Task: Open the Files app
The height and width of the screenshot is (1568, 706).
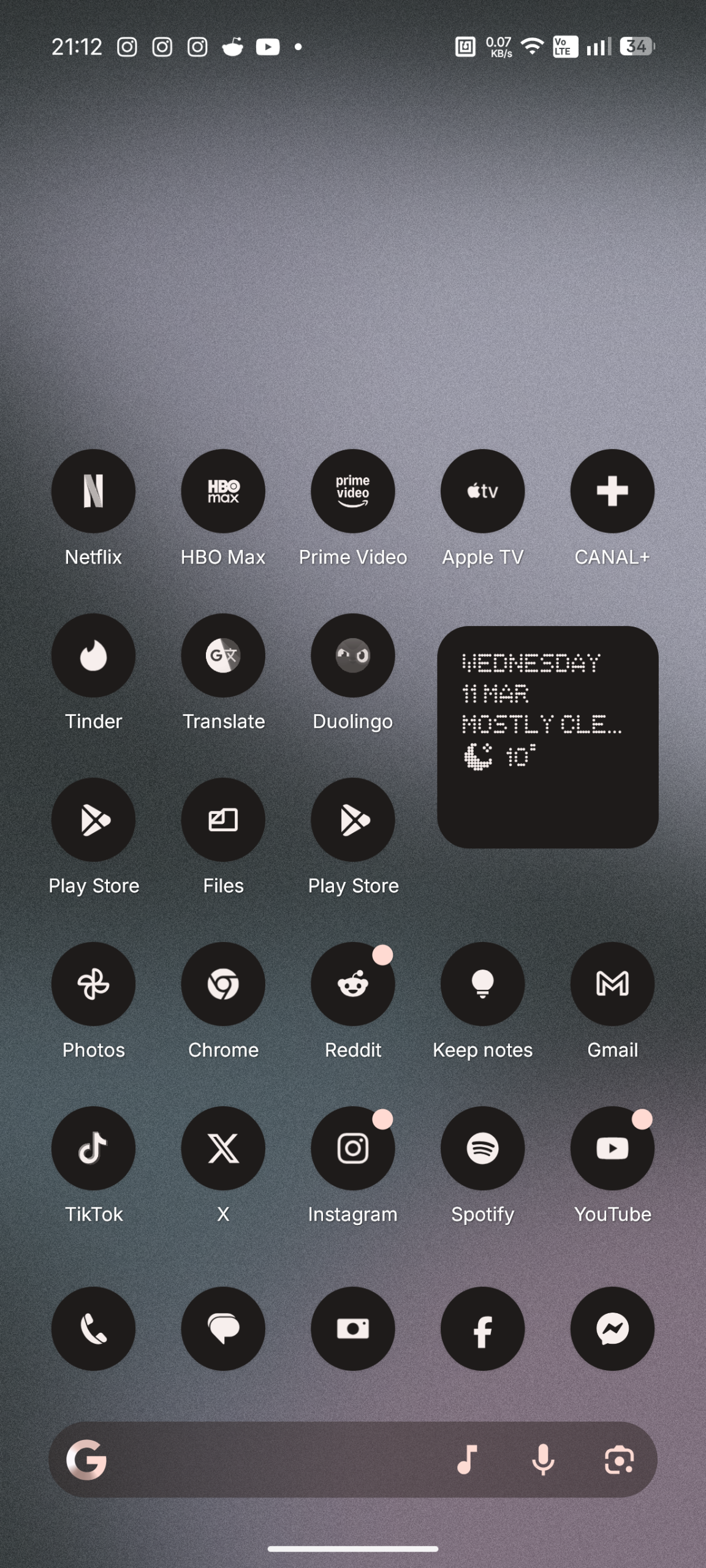Action: pyautogui.click(x=223, y=820)
